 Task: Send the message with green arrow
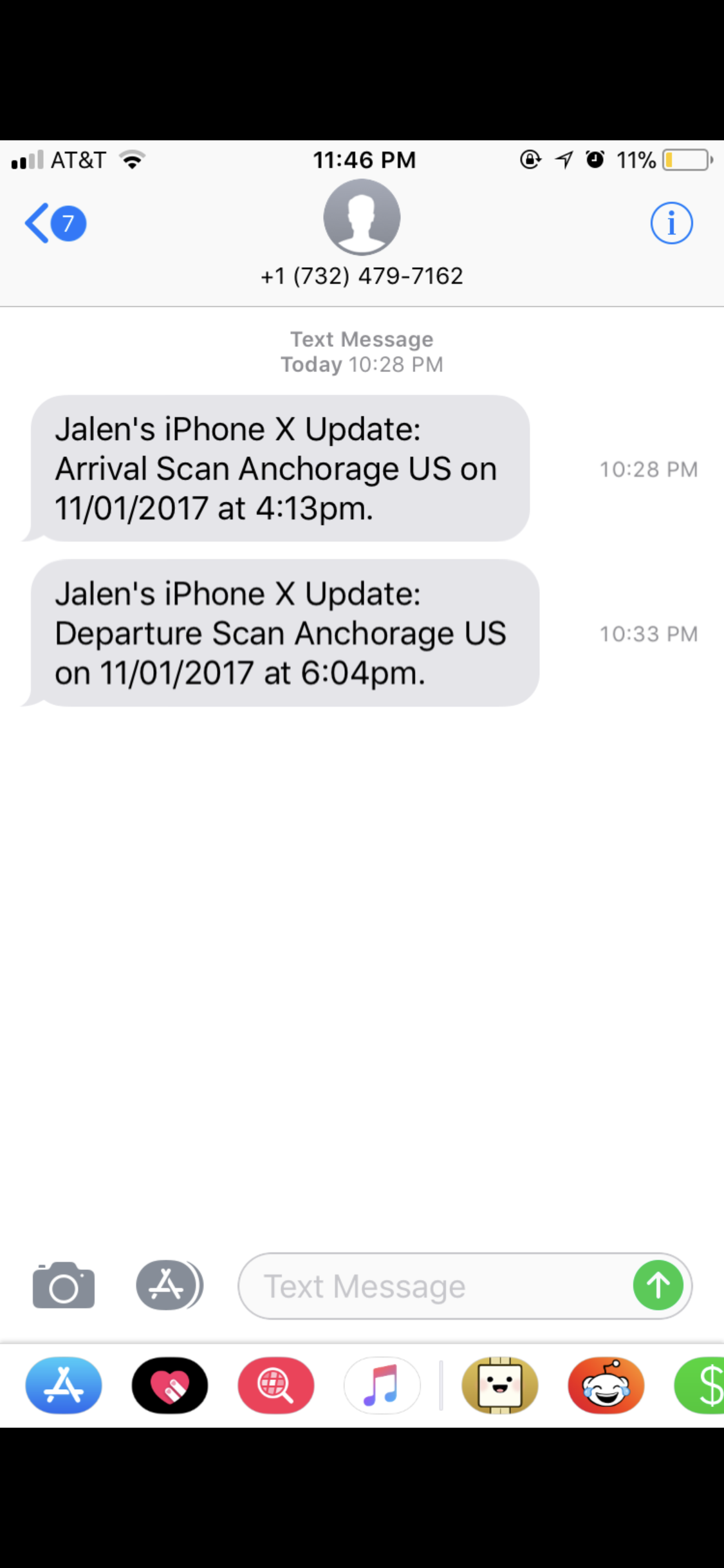coord(657,1285)
